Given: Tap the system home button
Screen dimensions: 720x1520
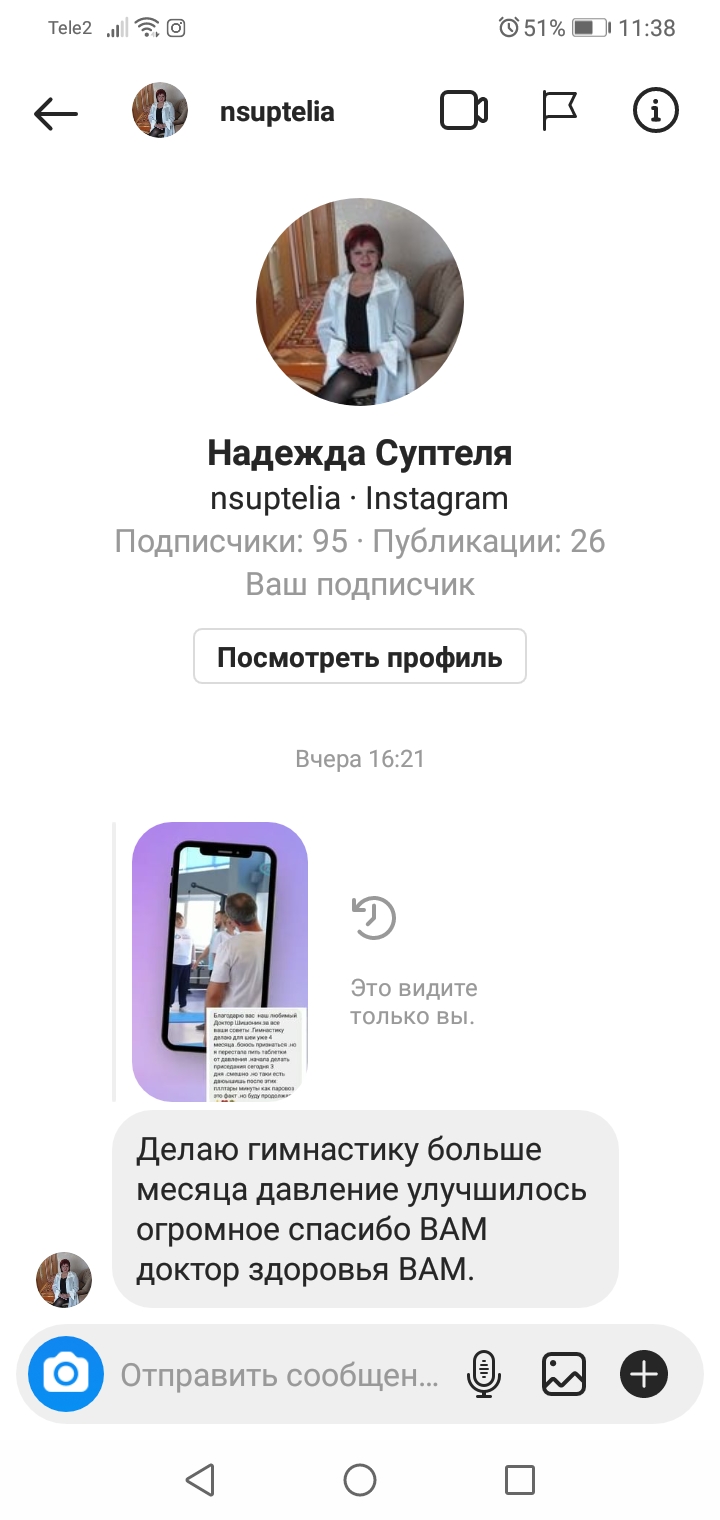Looking at the screenshot, I should pyautogui.click(x=359, y=1479).
